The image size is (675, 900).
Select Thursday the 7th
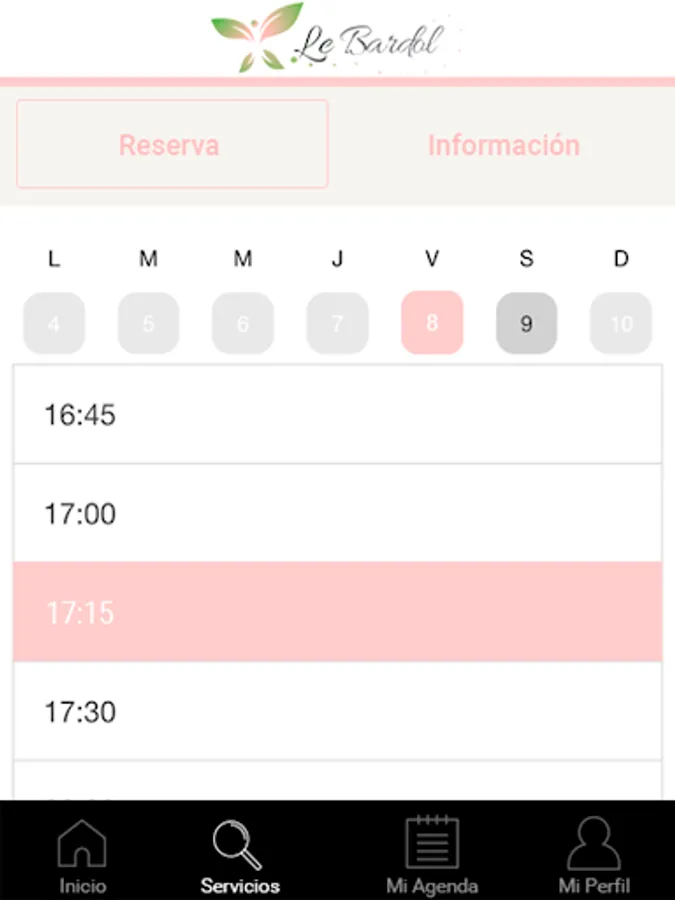[337, 323]
